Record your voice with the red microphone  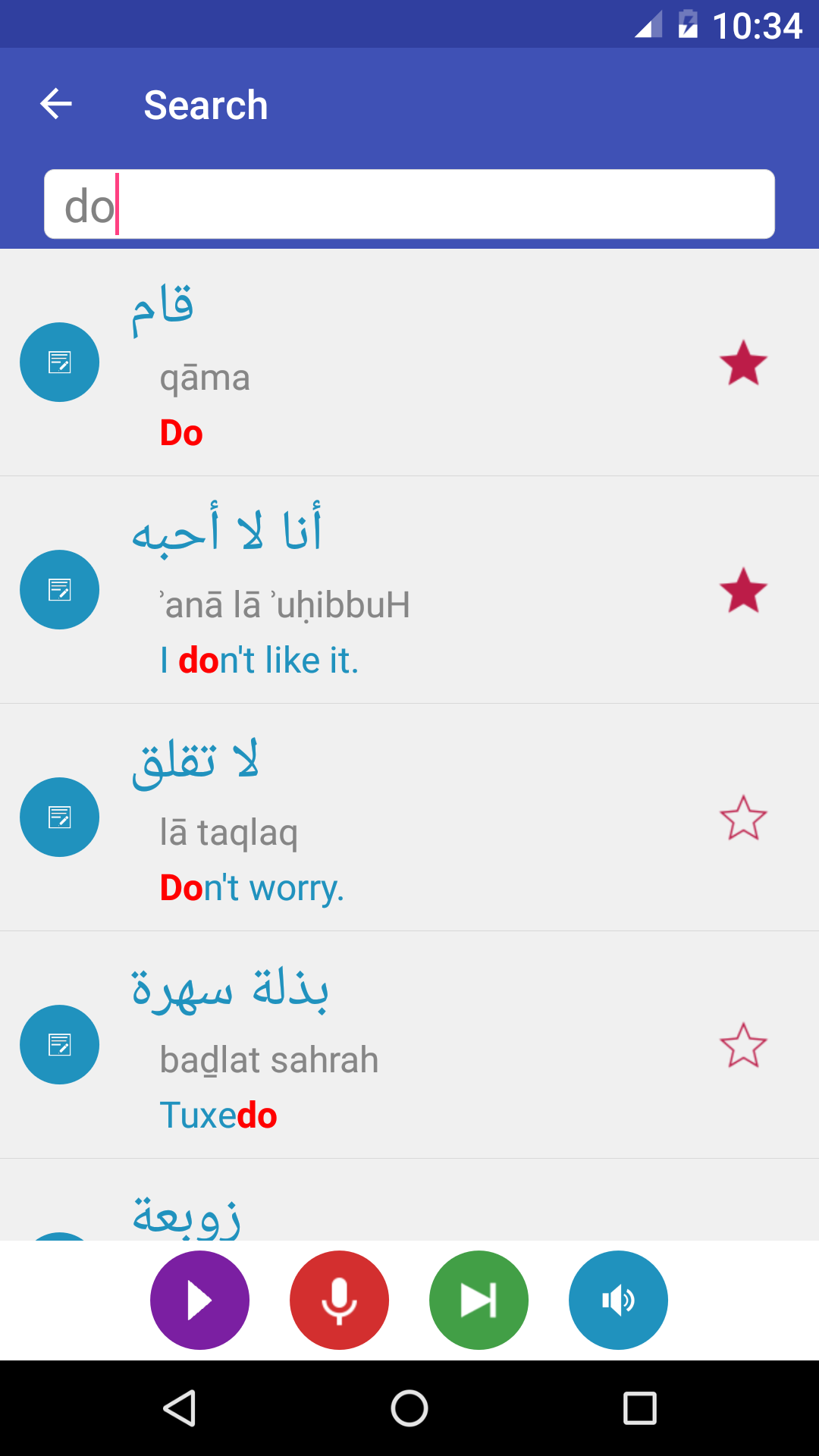pyautogui.click(x=339, y=1300)
